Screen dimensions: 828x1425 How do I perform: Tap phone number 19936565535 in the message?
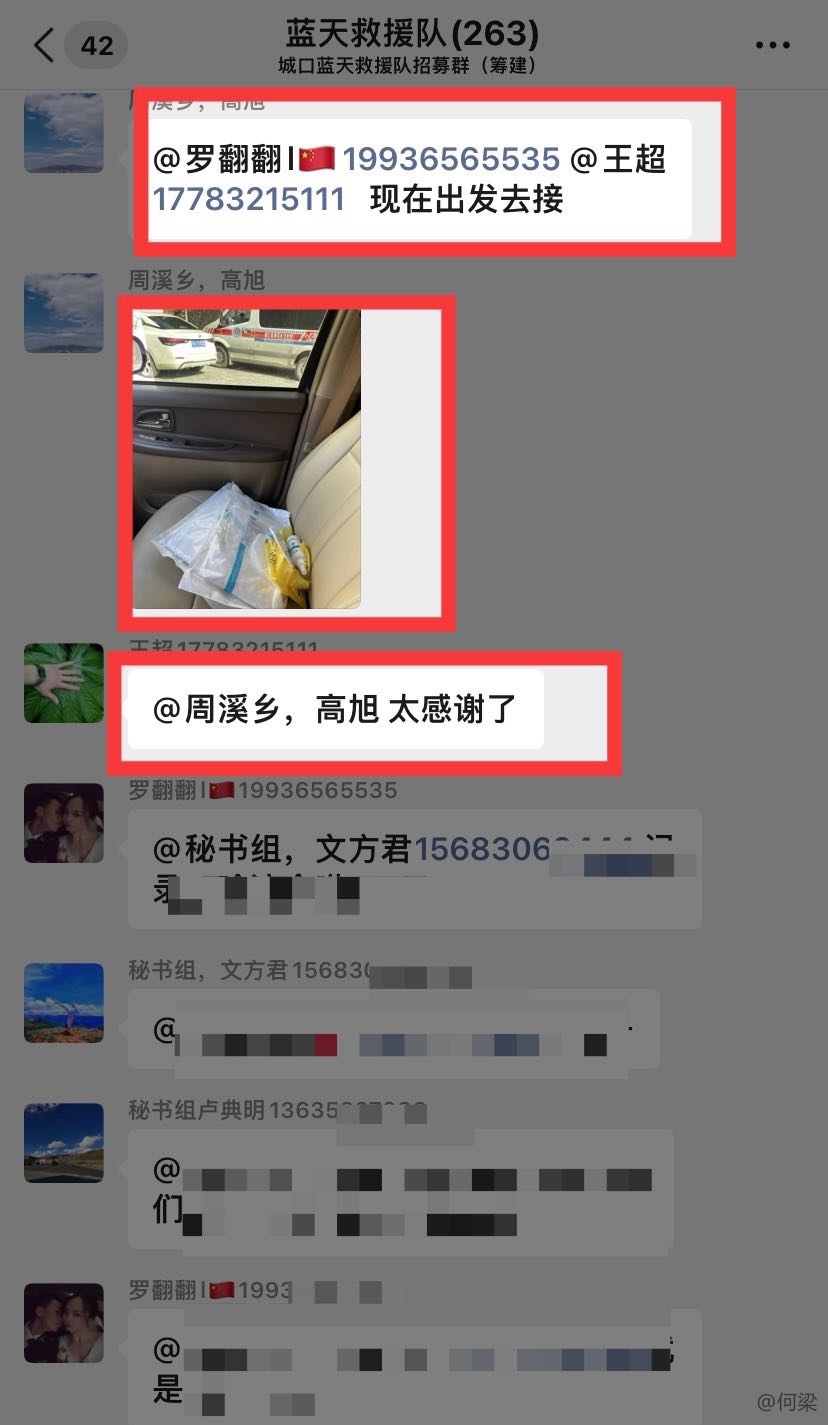[451, 159]
